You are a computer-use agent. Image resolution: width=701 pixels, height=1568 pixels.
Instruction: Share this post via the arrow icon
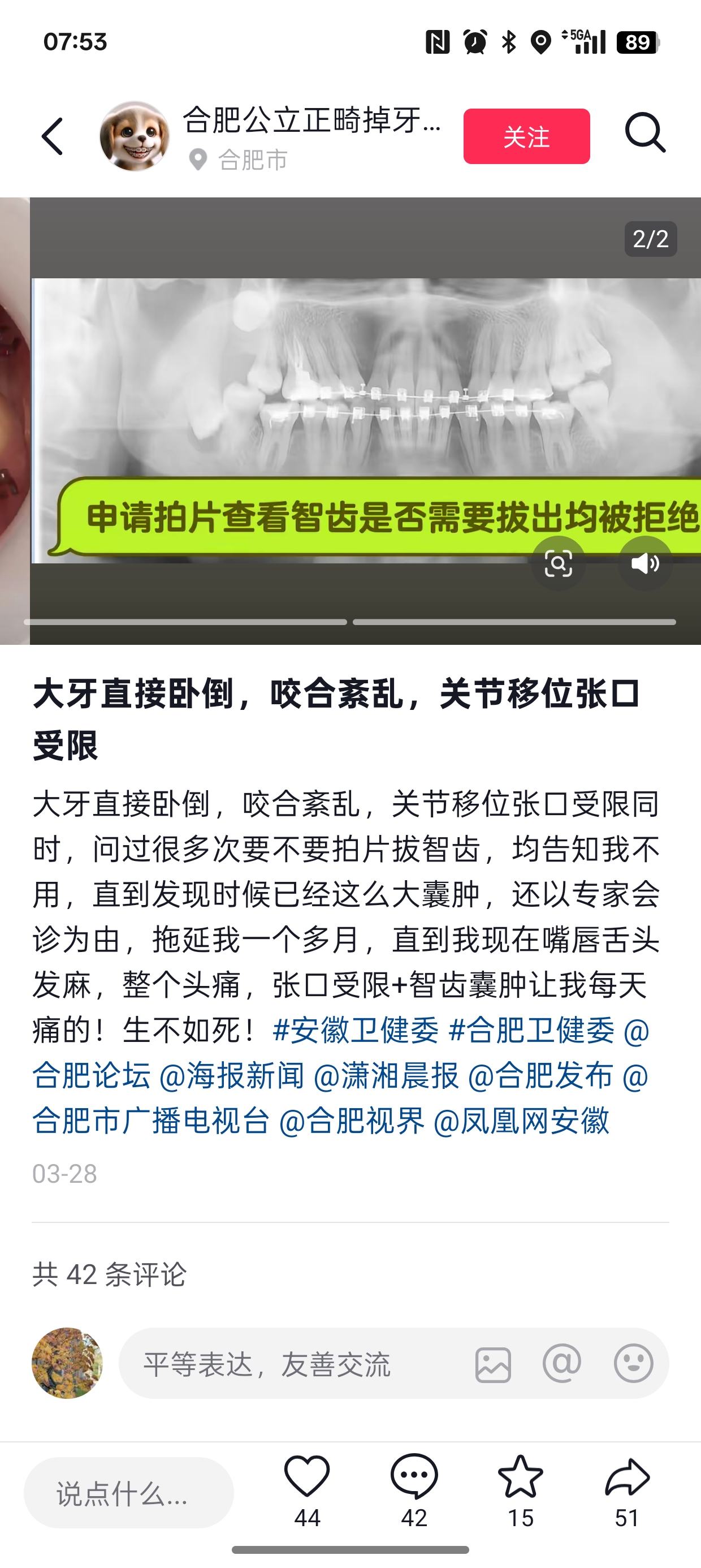628,1477
